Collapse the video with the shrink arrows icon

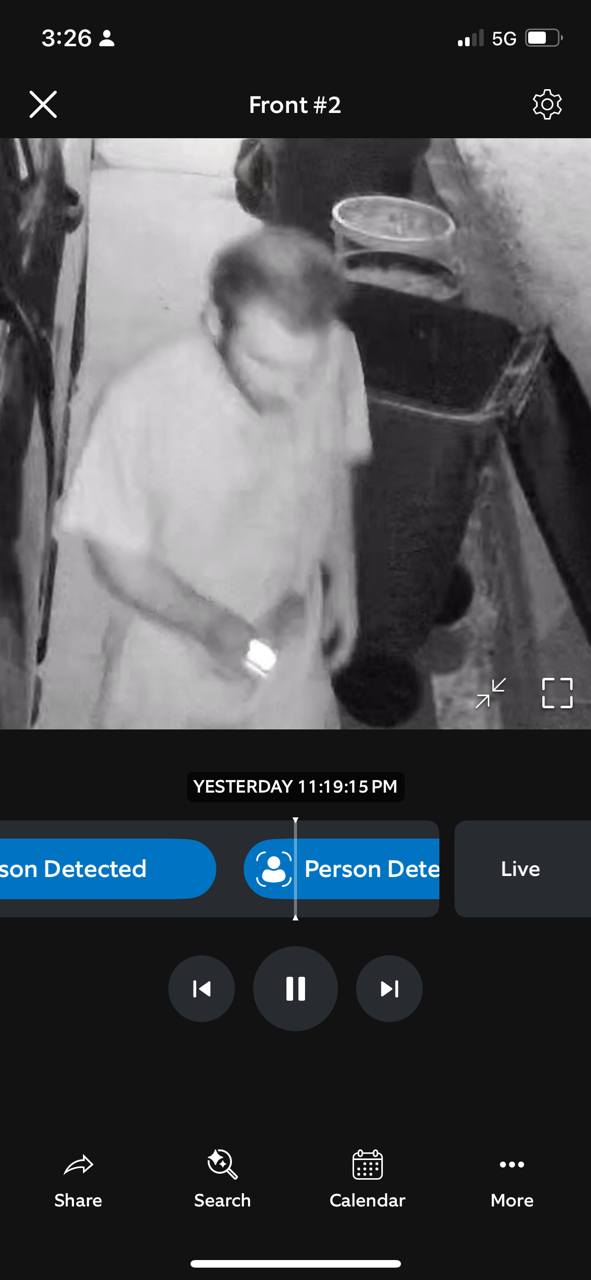click(490, 692)
